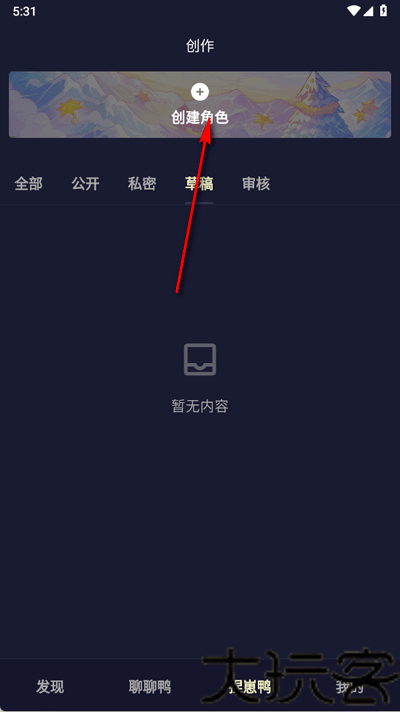Select the 公开 tab
Viewport: 400px width, 712px height.
[x=85, y=184]
